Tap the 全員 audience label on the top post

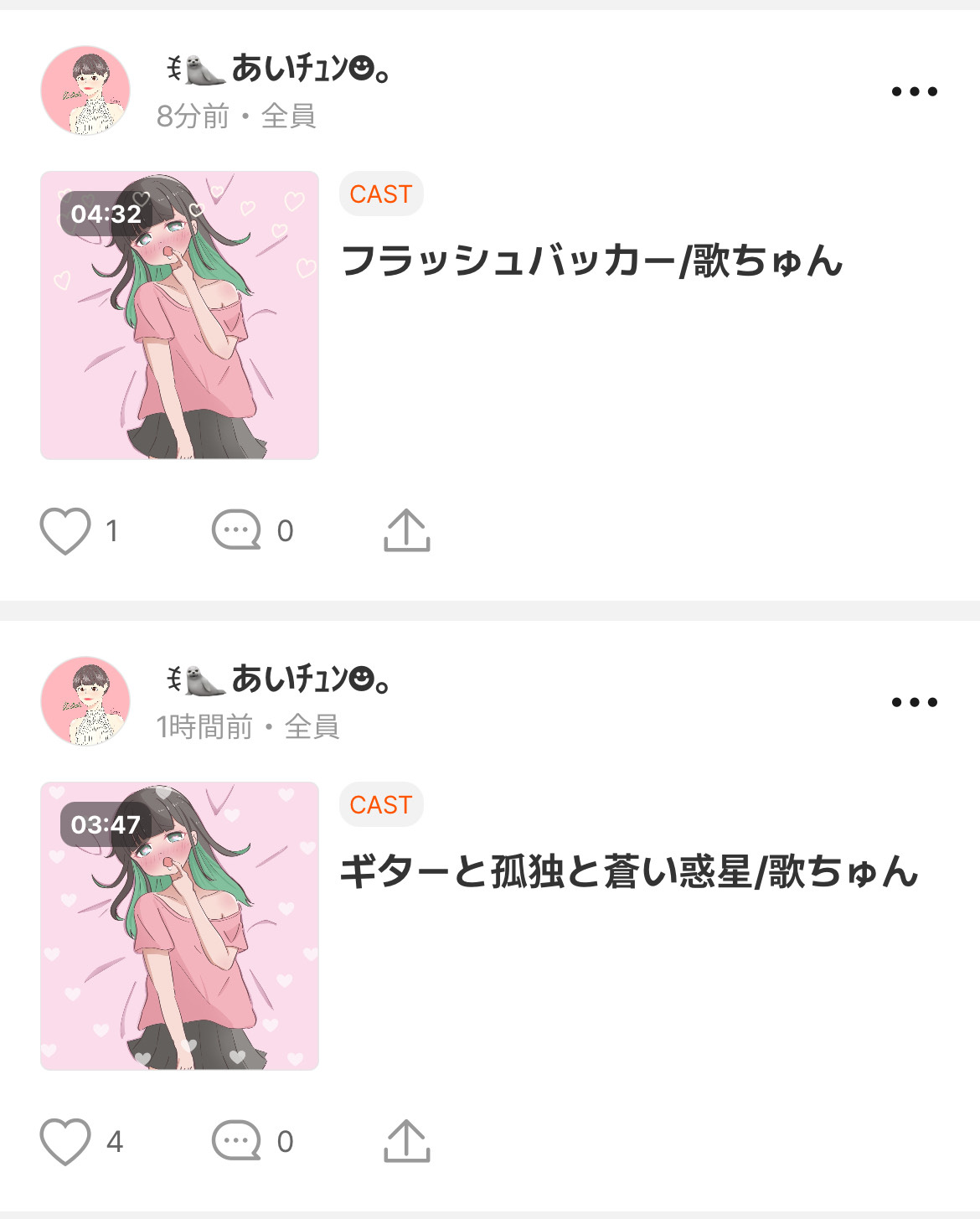point(289,117)
